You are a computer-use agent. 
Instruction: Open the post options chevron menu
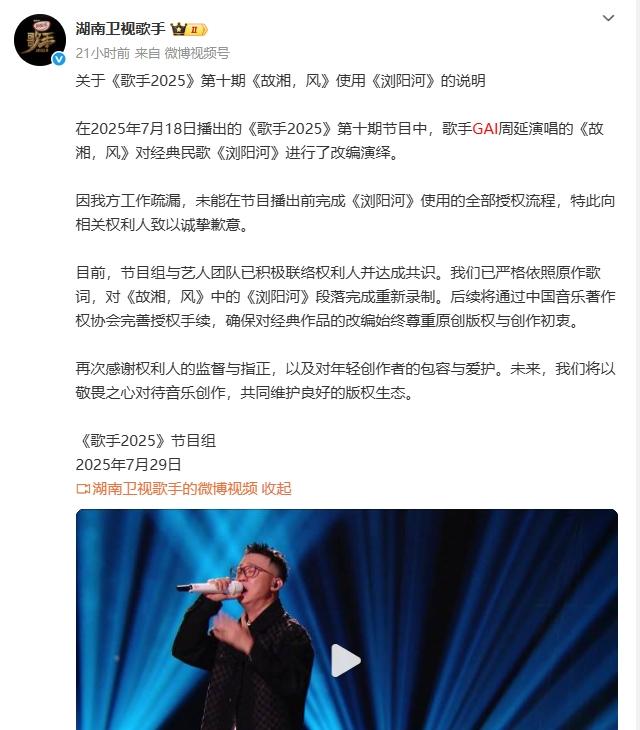click(x=609, y=18)
